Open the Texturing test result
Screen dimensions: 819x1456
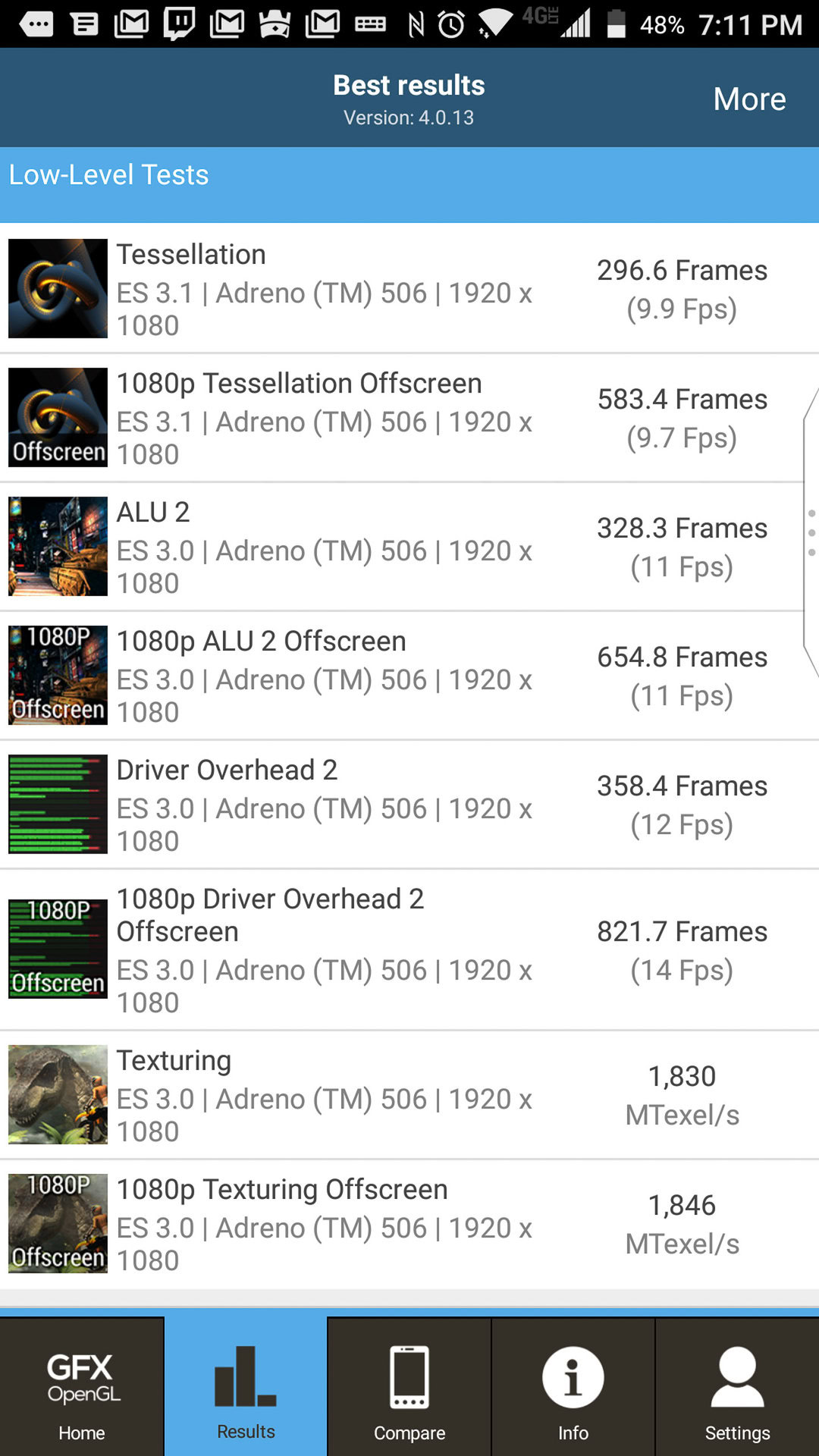pyautogui.click(x=409, y=1094)
